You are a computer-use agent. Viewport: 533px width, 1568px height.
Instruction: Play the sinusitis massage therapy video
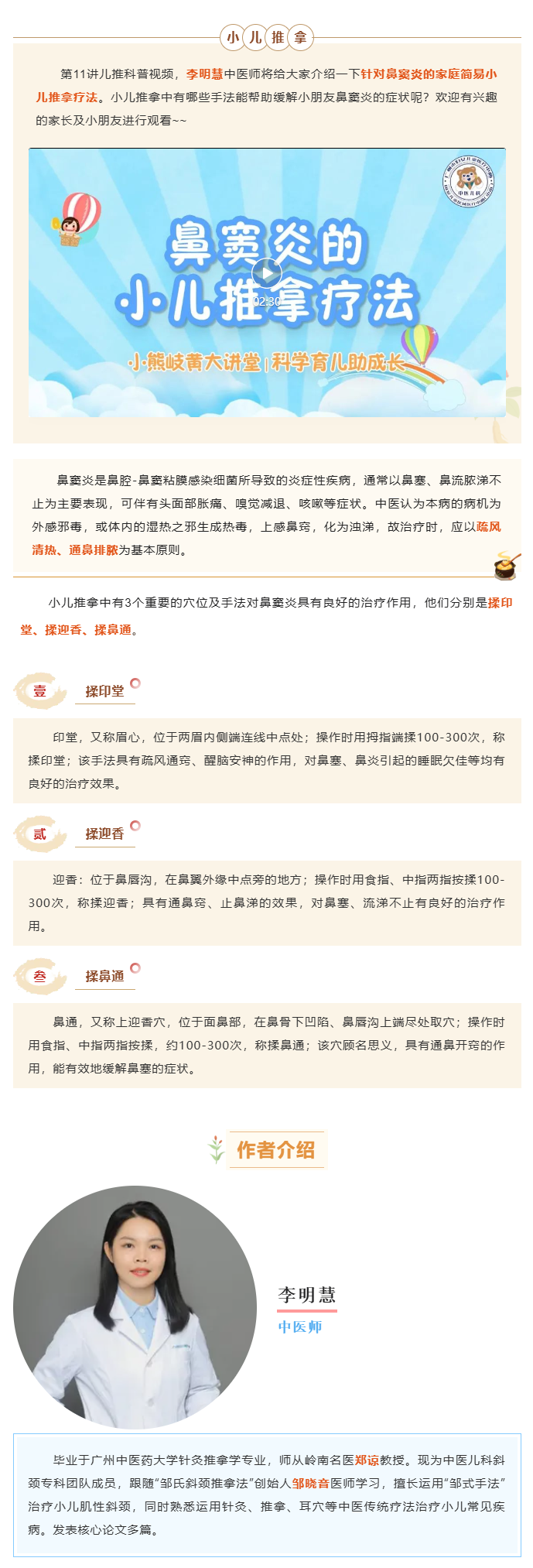[267, 273]
